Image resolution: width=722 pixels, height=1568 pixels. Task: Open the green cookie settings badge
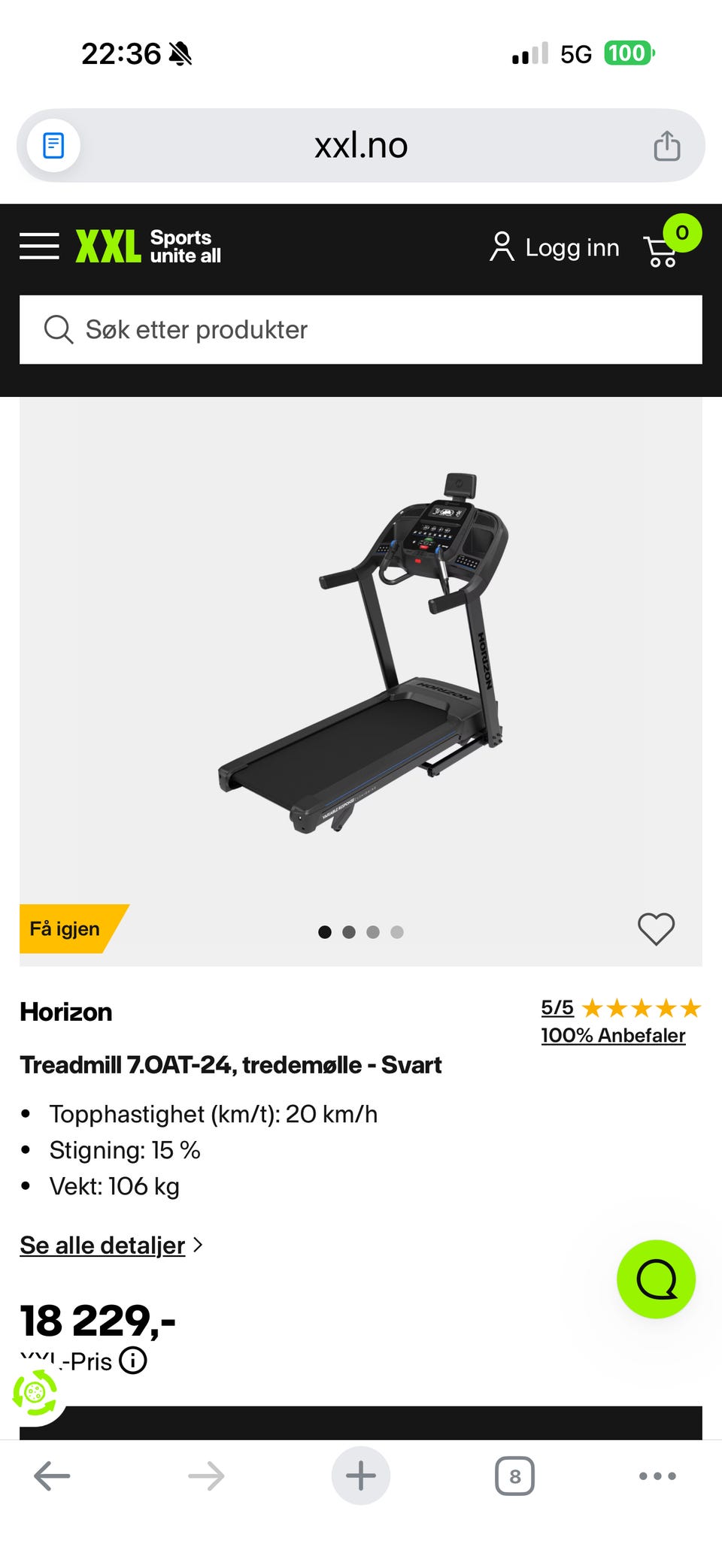tap(34, 1392)
